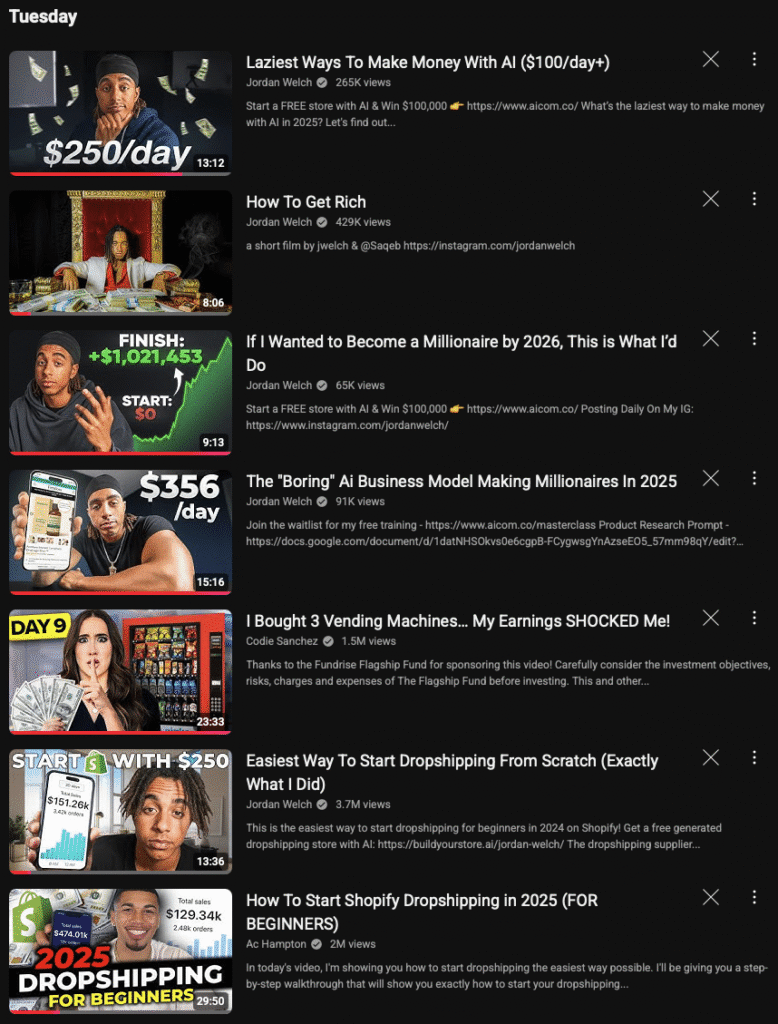Watch The "Boring" Ai Business Model video
The height and width of the screenshot is (1024, 778).
tap(120, 532)
